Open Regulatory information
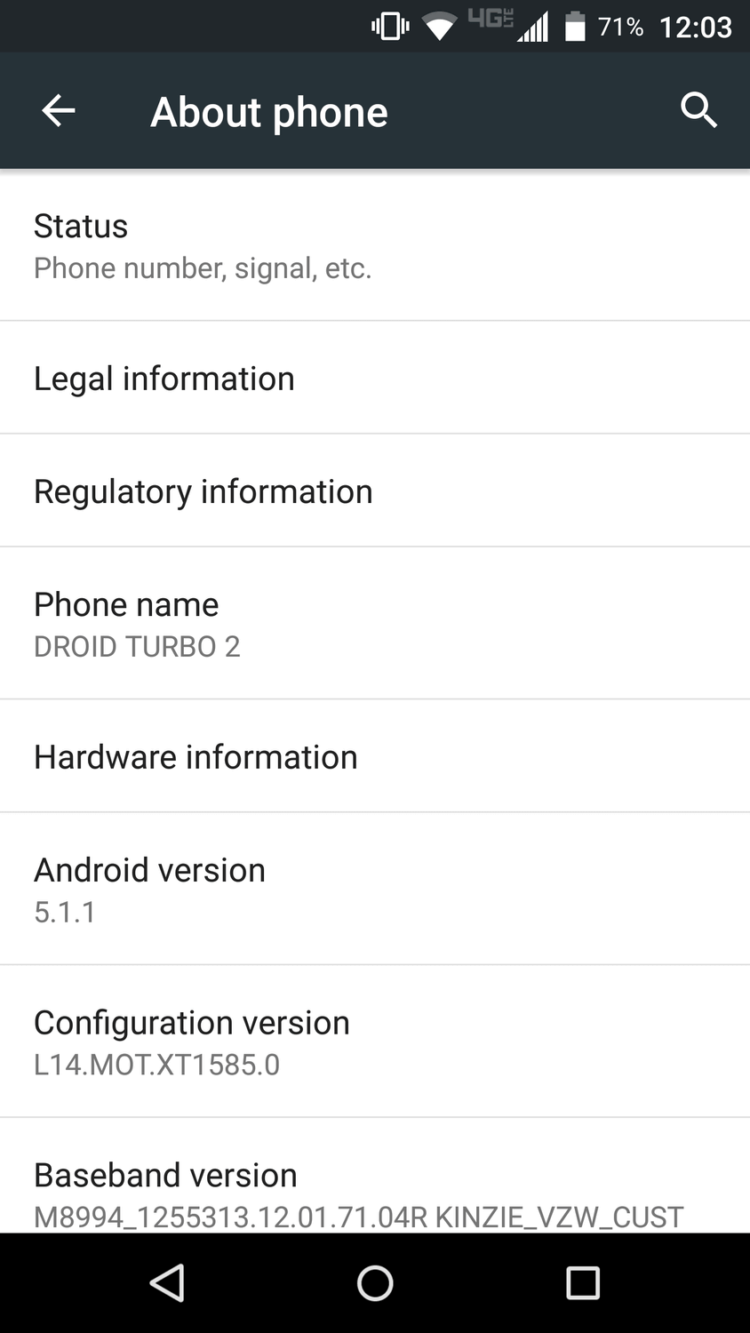 coord(375,491)
